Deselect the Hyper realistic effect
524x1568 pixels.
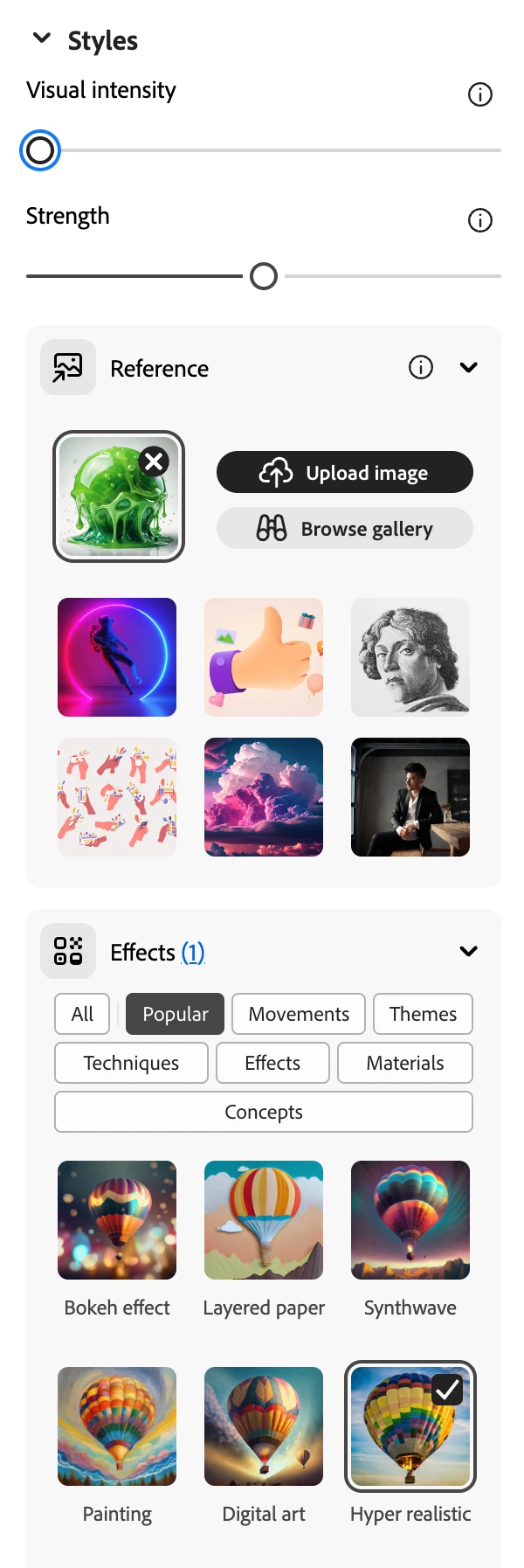click(410, 1426)
